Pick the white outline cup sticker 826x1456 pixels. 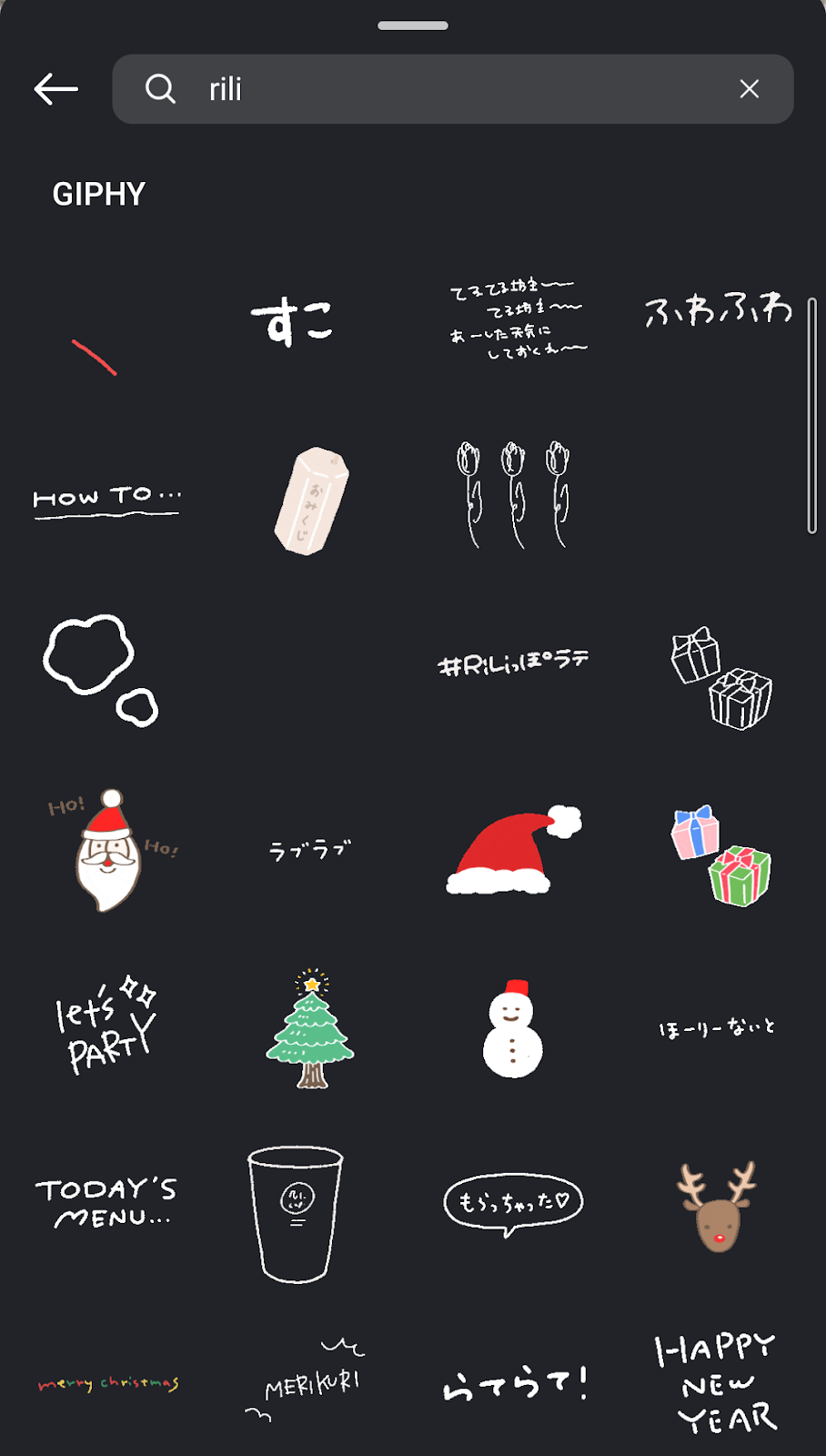coord(296,1214)
